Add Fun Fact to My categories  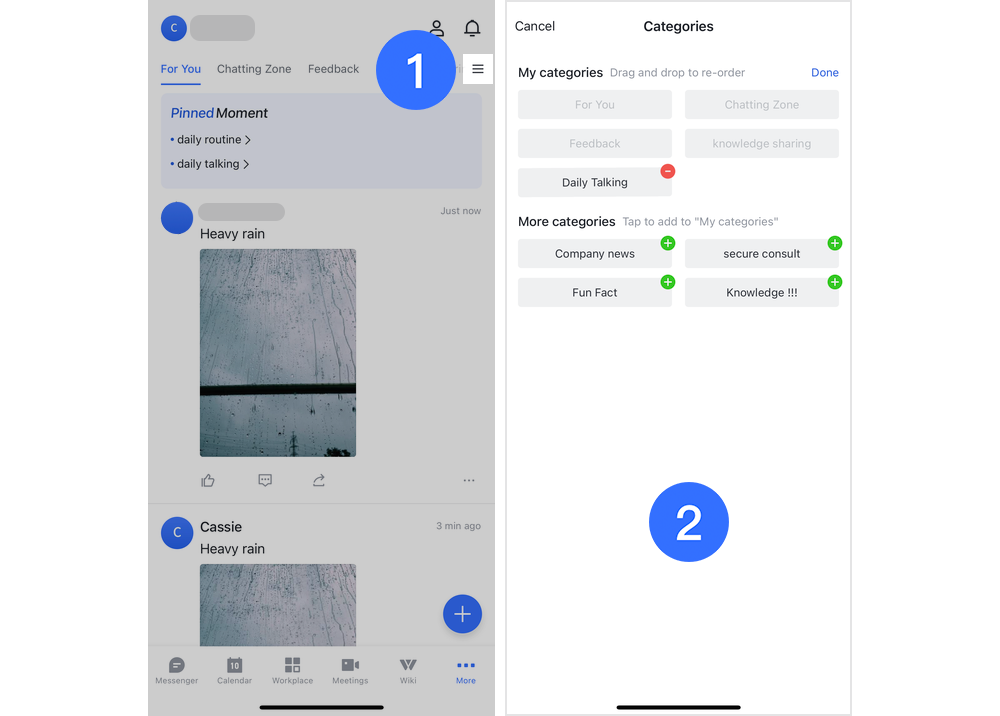pos(667,282)
